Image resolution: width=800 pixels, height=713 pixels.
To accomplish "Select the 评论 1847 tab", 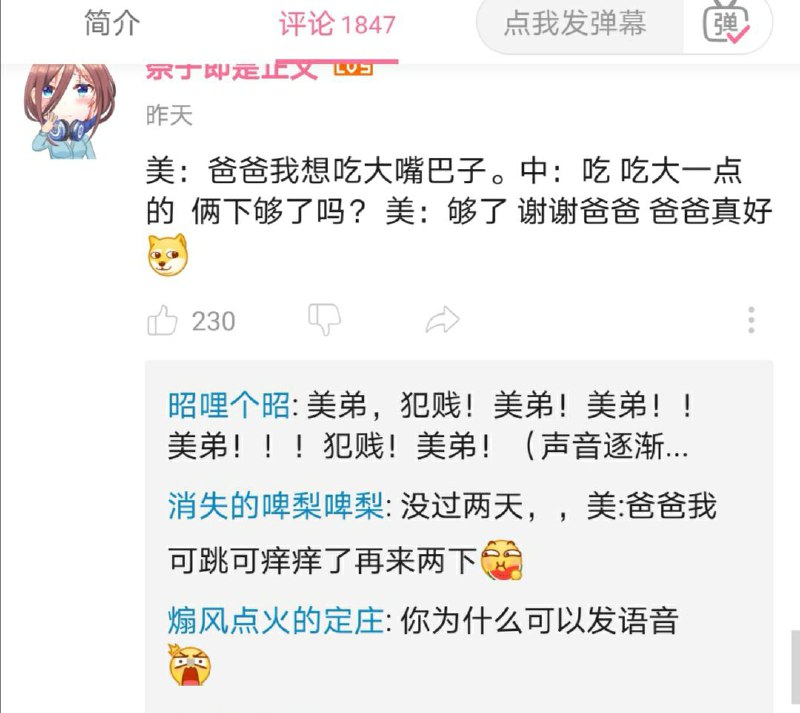I will [337, 24].
